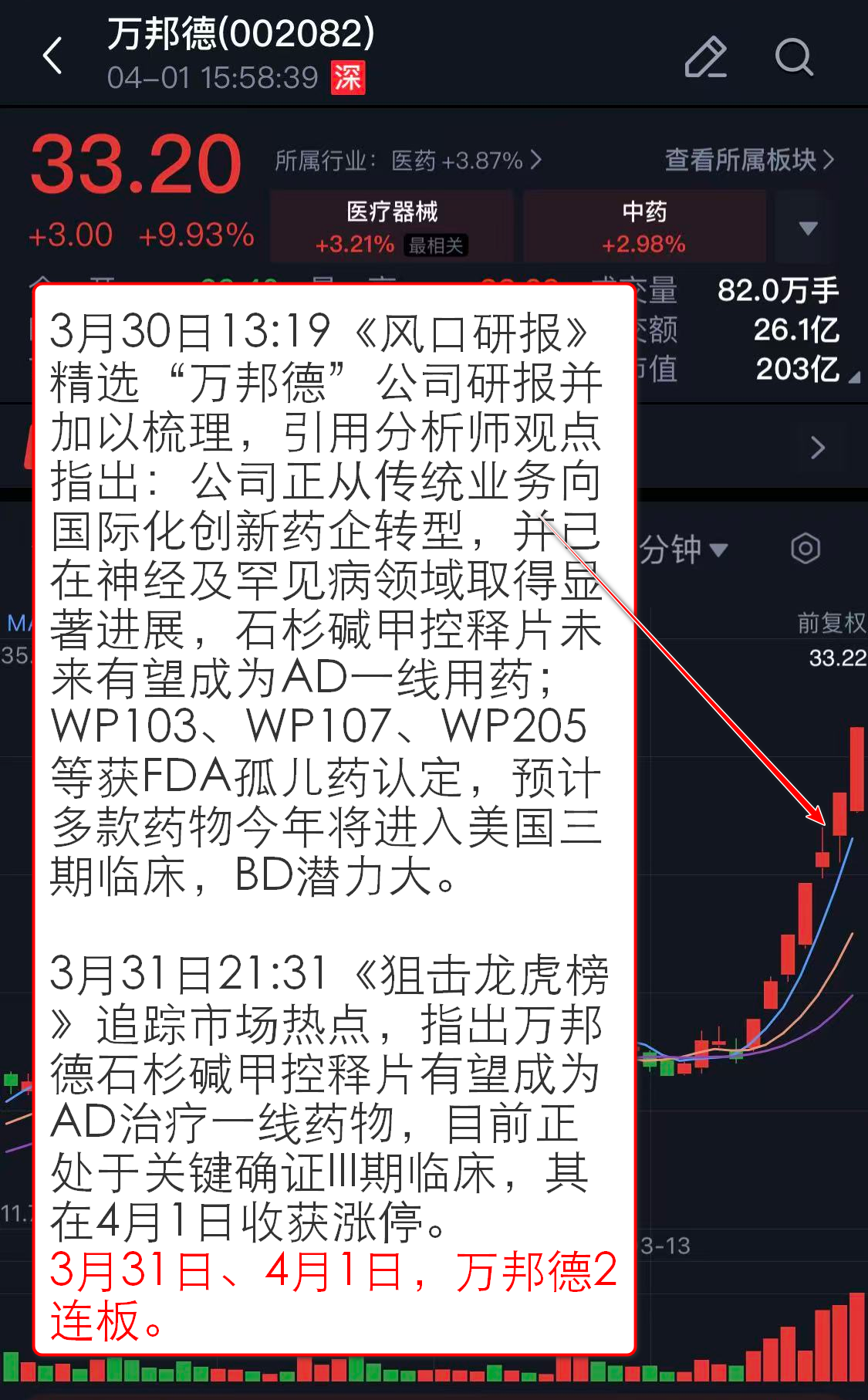Open the 分钟 chart period dropdown
The width and height of the screenshot is (868, 1400).
coord(682,550)
